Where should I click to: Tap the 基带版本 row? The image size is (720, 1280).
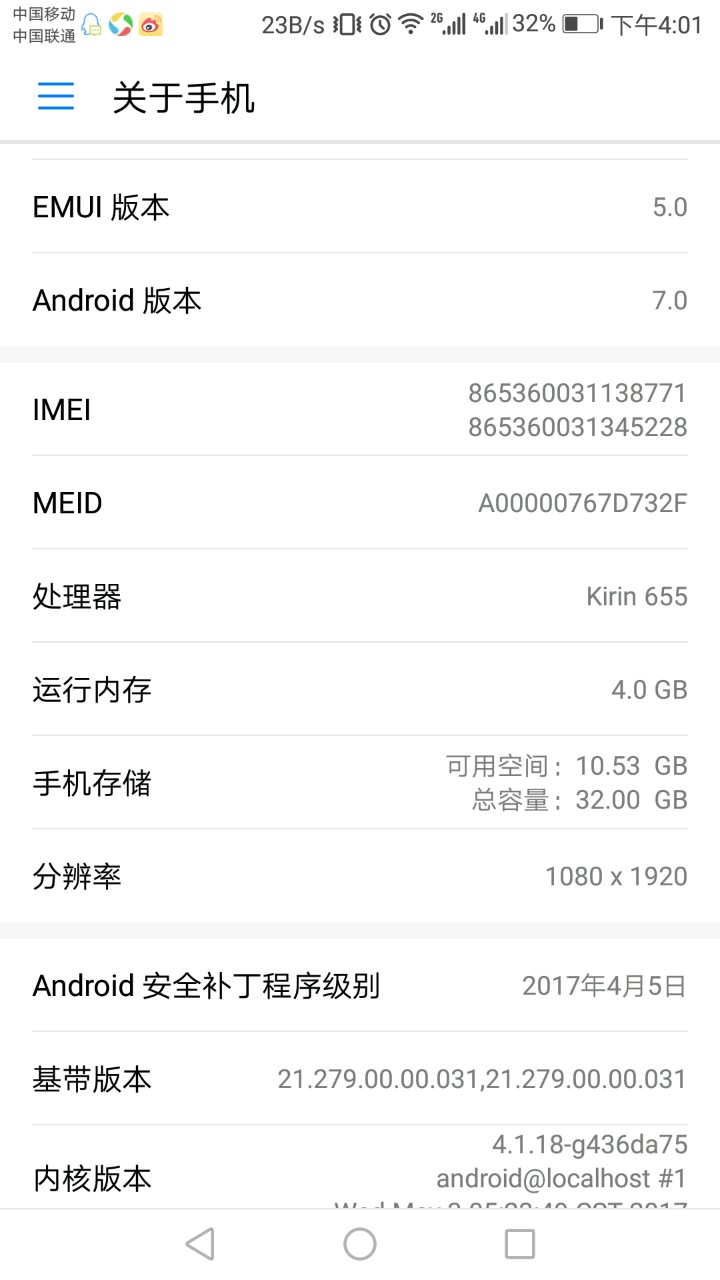pyautogui.click(x=360, y=1079)
